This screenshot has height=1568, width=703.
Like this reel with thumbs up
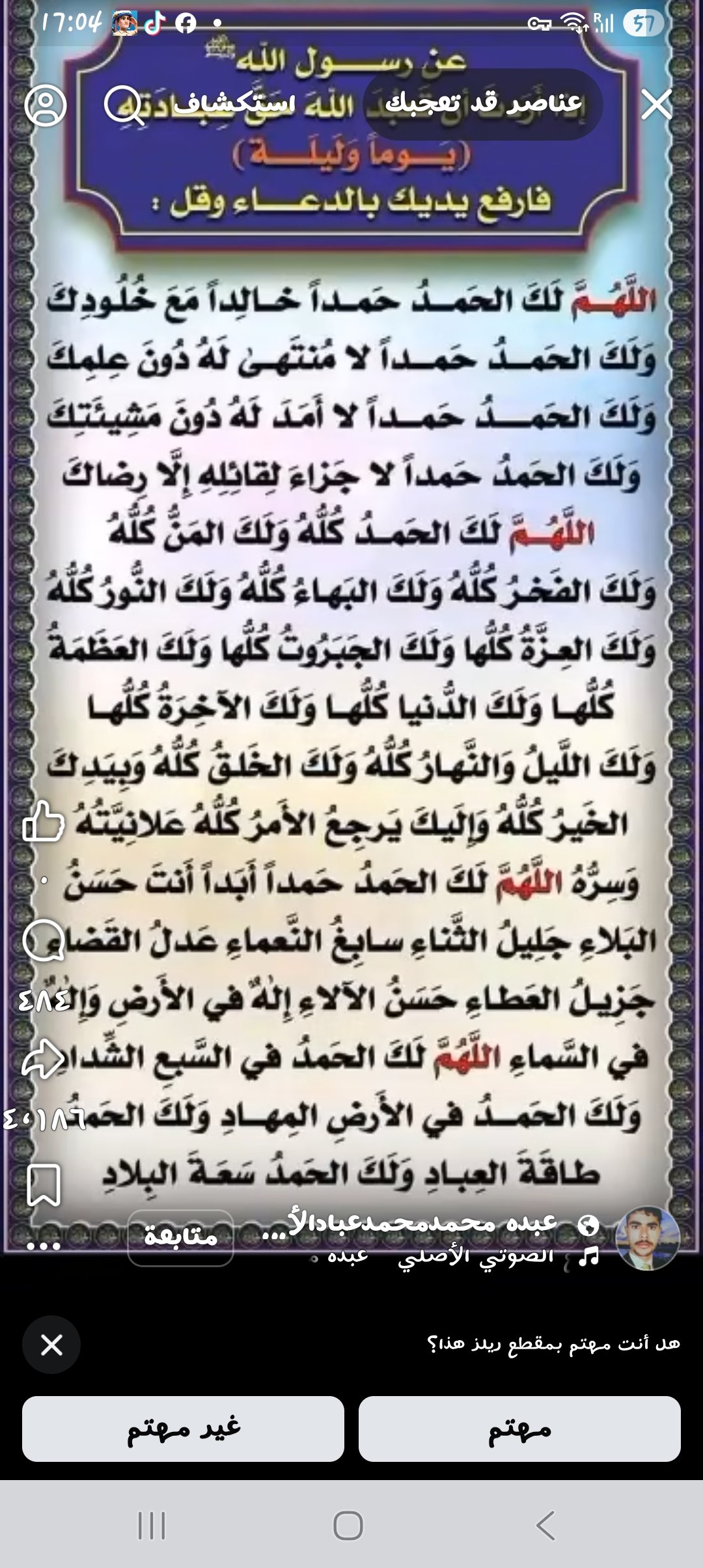point(44,822)
